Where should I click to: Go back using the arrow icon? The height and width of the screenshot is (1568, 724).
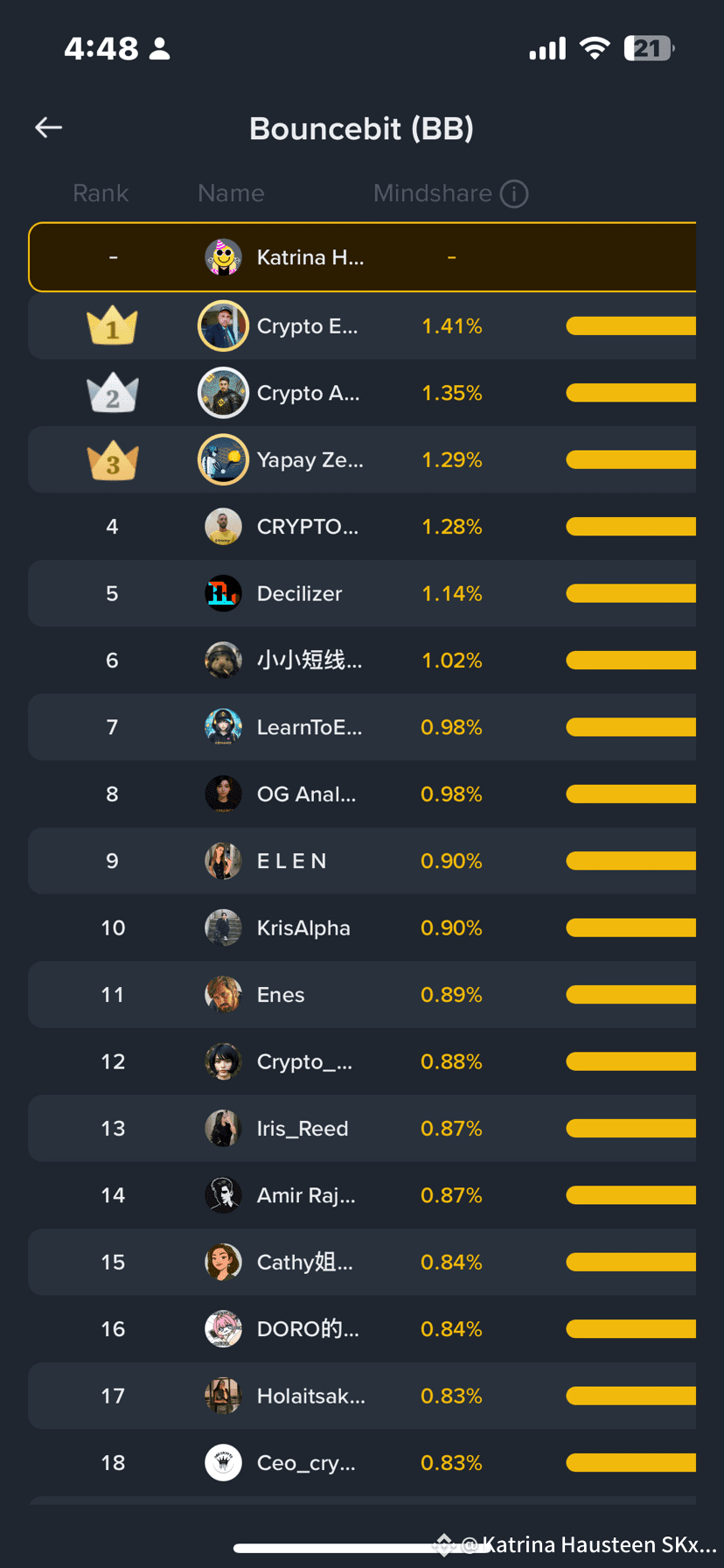(48, 128)
